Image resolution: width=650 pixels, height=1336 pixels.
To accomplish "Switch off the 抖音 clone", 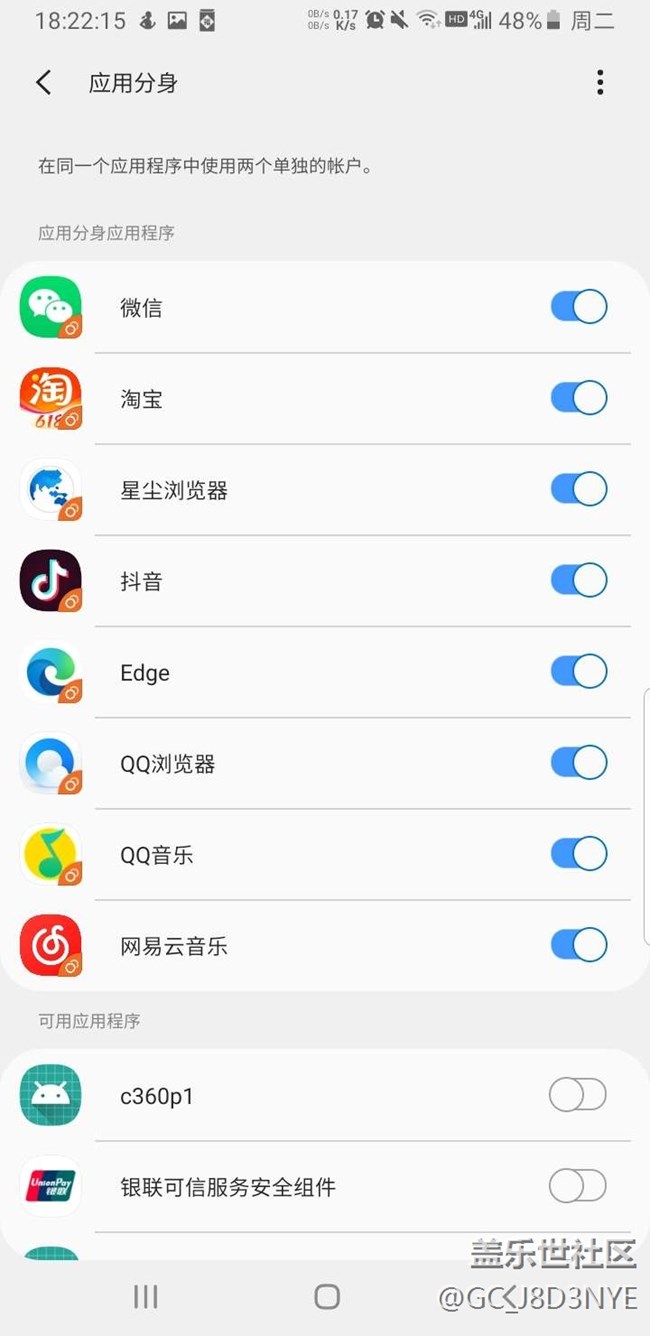I will (x=578, y=580).
